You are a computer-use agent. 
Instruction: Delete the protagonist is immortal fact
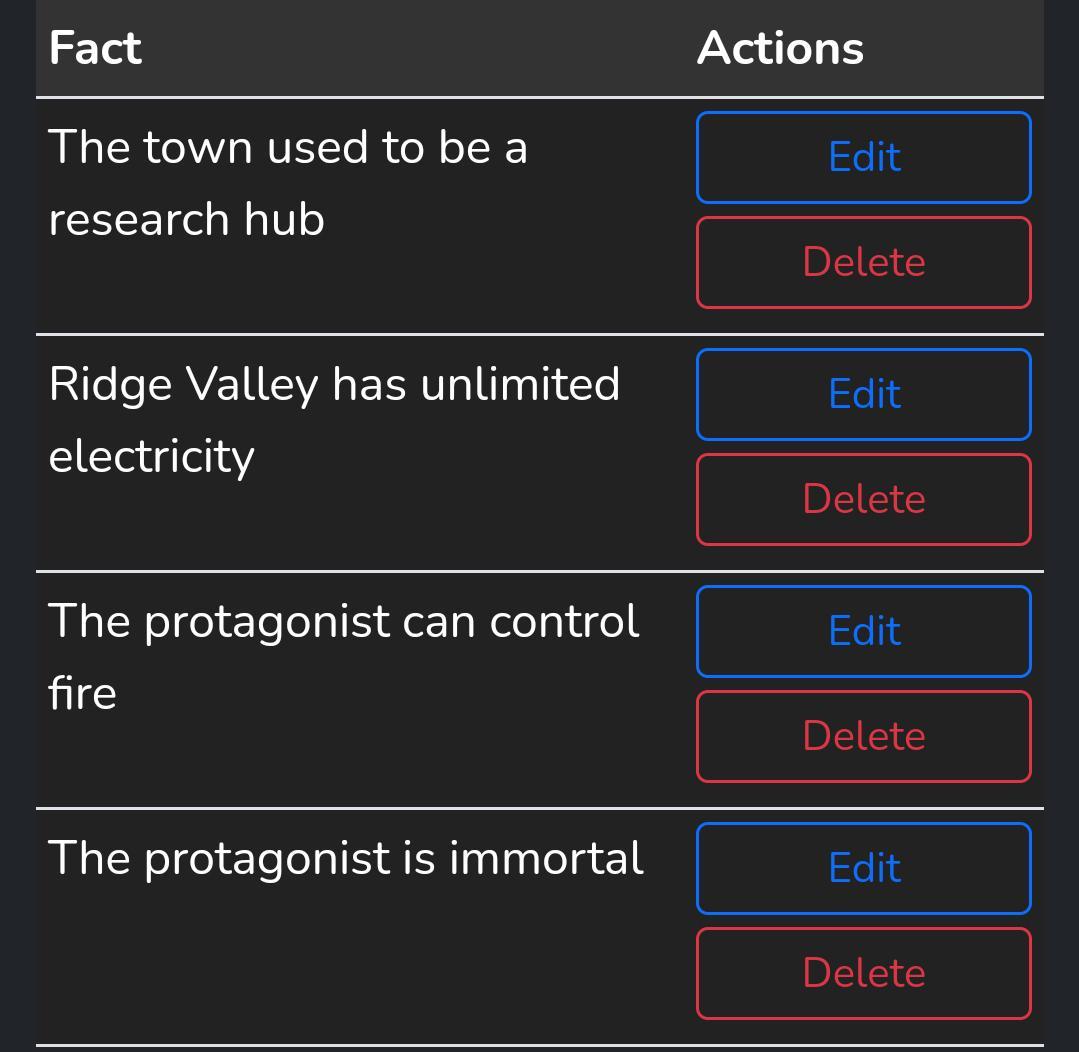click(x=863, y=973)
